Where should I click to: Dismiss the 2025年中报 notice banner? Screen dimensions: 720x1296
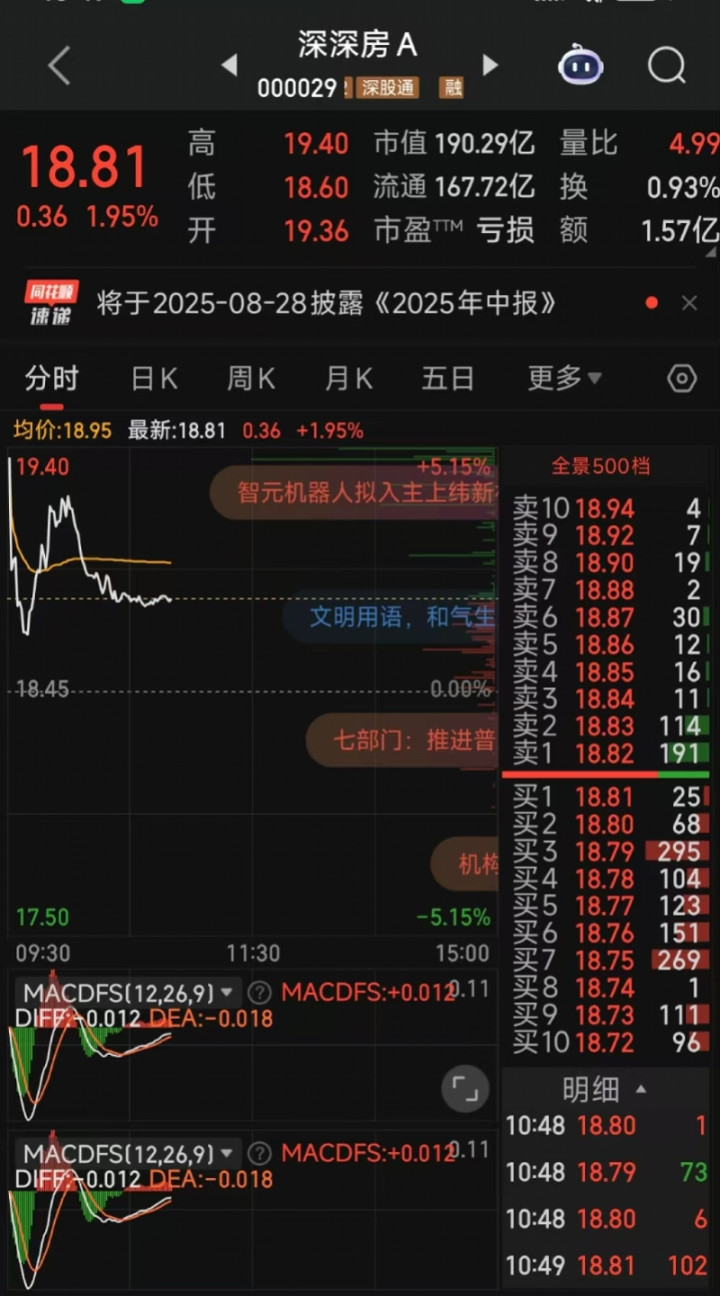coord(689,303)
